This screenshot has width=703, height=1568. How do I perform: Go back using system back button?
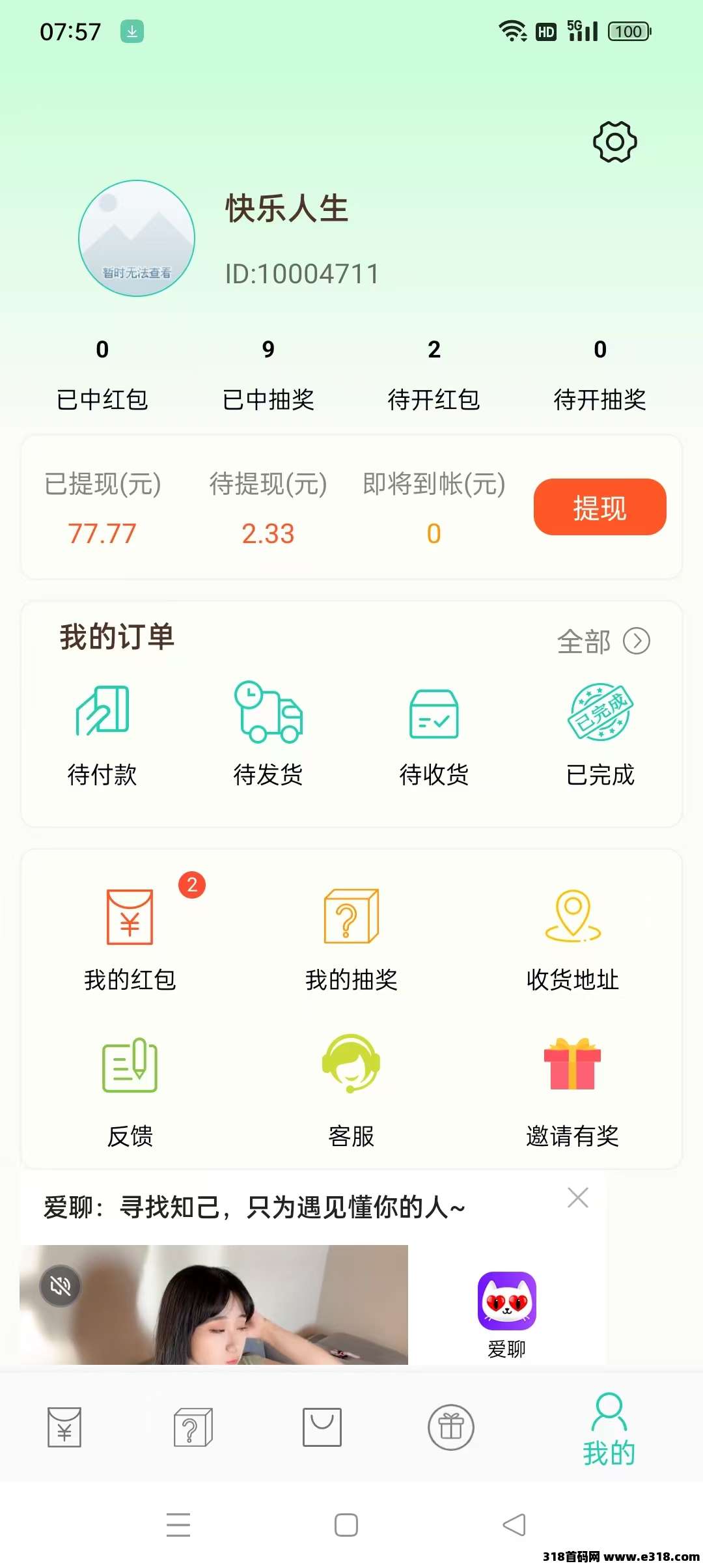pyautogui.click(x=514, y=1525)
